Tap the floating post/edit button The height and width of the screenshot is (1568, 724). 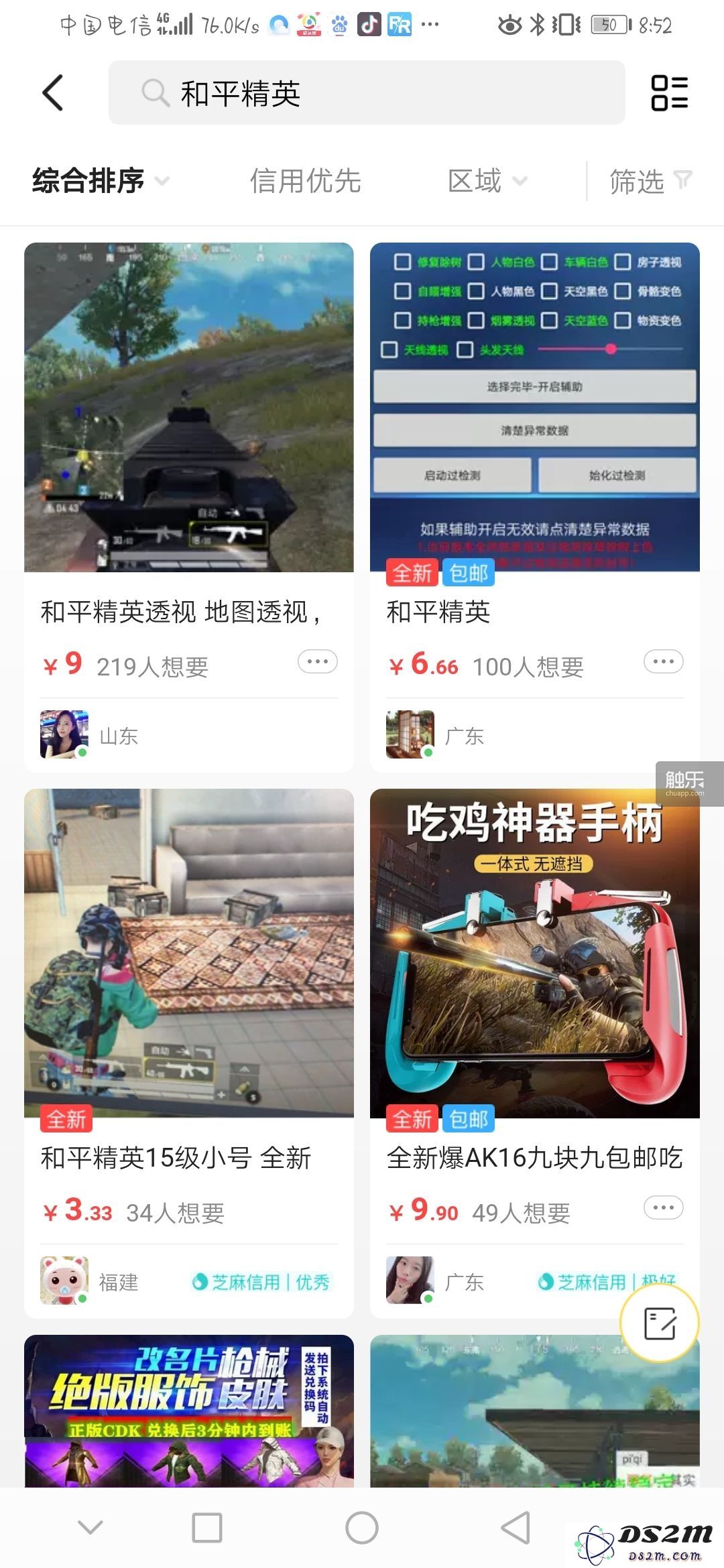point(660,1323)
